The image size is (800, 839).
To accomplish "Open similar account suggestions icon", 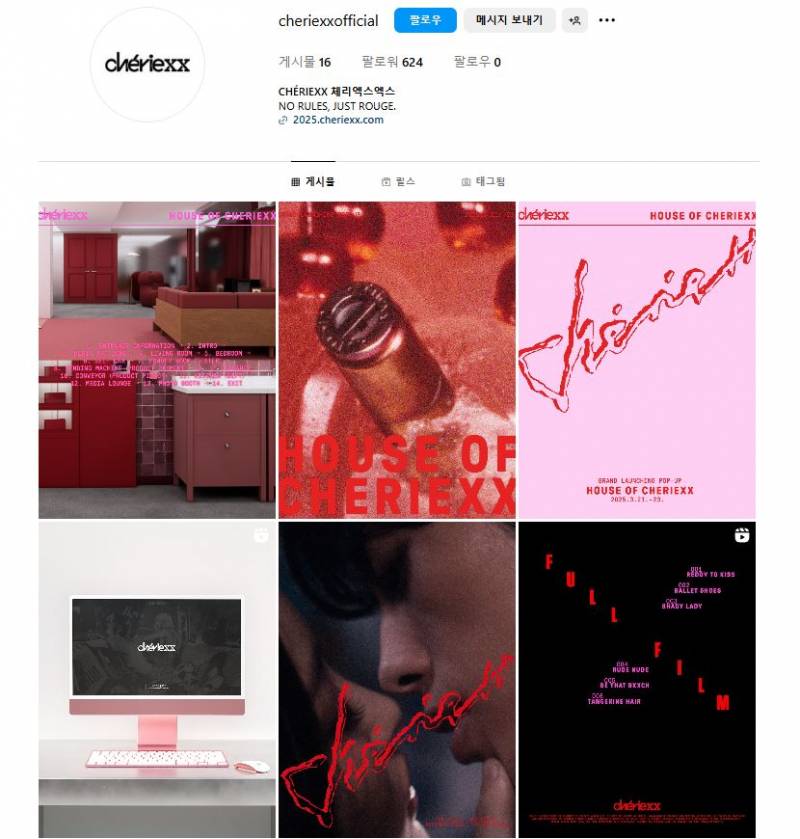I will [574, 20].
